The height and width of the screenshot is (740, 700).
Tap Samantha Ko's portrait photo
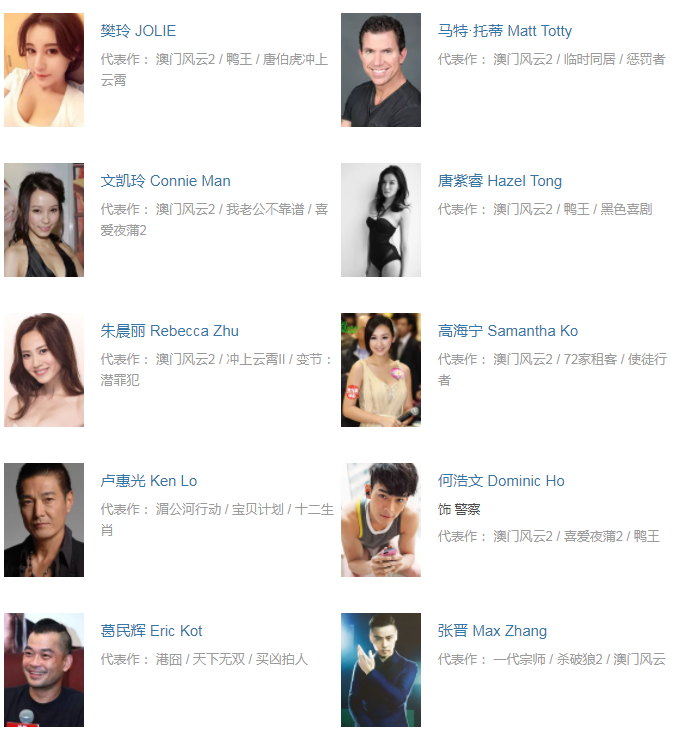(381, 370)
